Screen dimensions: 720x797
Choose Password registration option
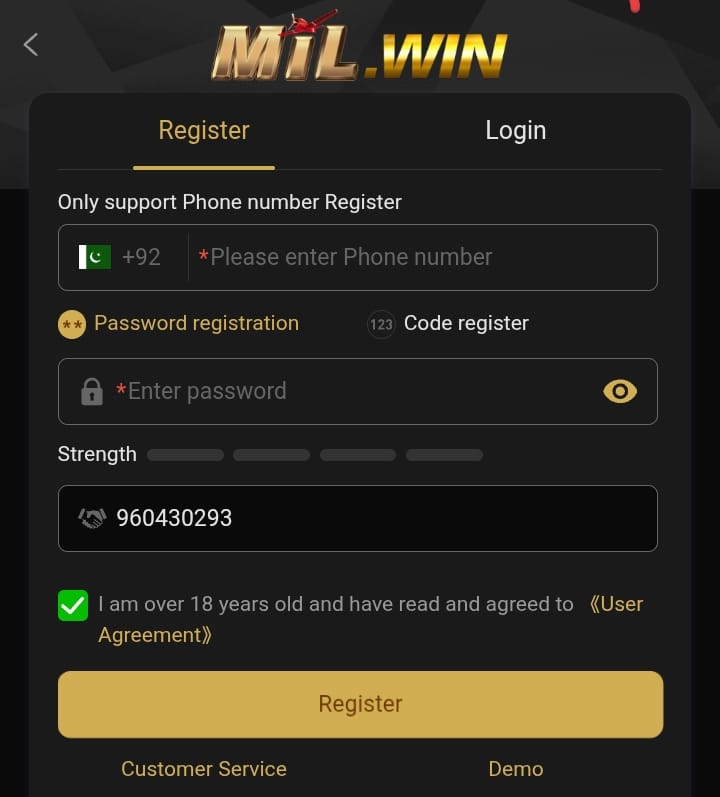[180, 323]
